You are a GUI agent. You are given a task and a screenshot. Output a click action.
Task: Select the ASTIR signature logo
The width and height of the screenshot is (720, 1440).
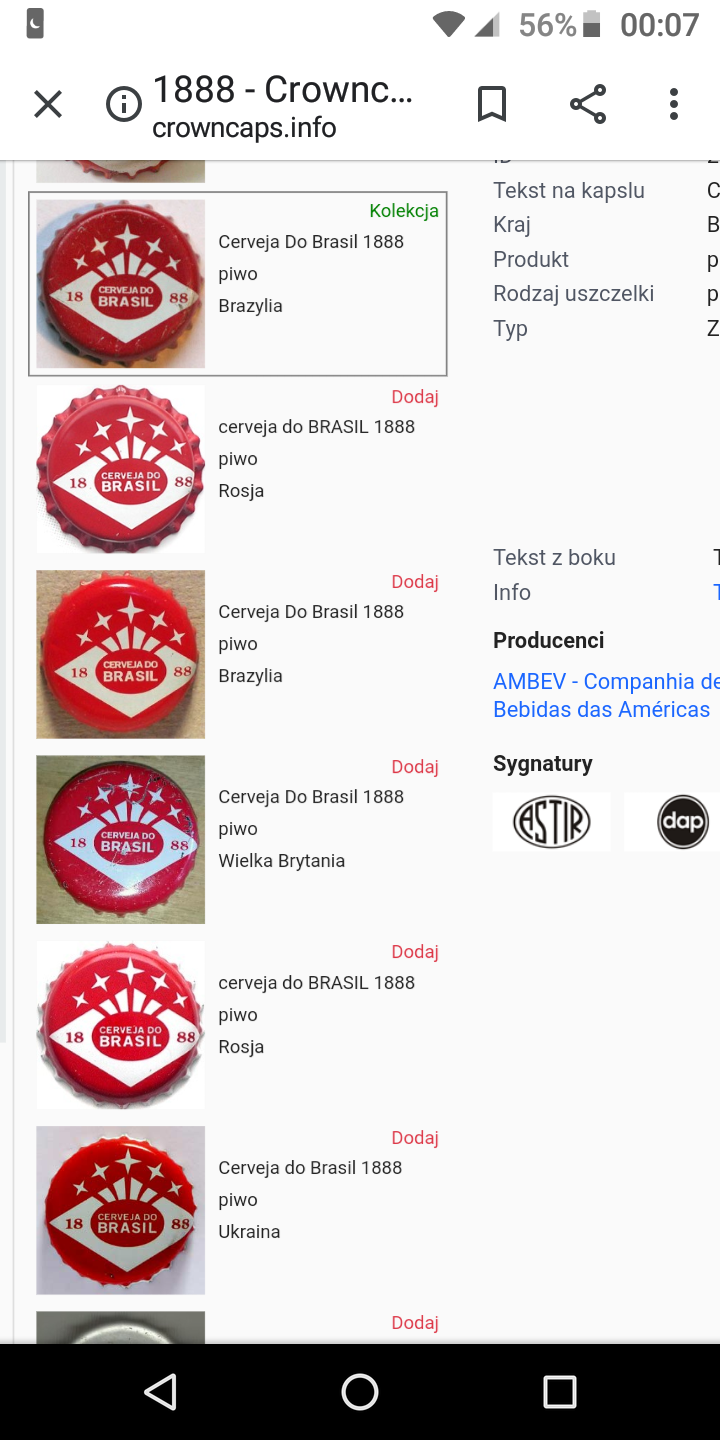(551, 822)
